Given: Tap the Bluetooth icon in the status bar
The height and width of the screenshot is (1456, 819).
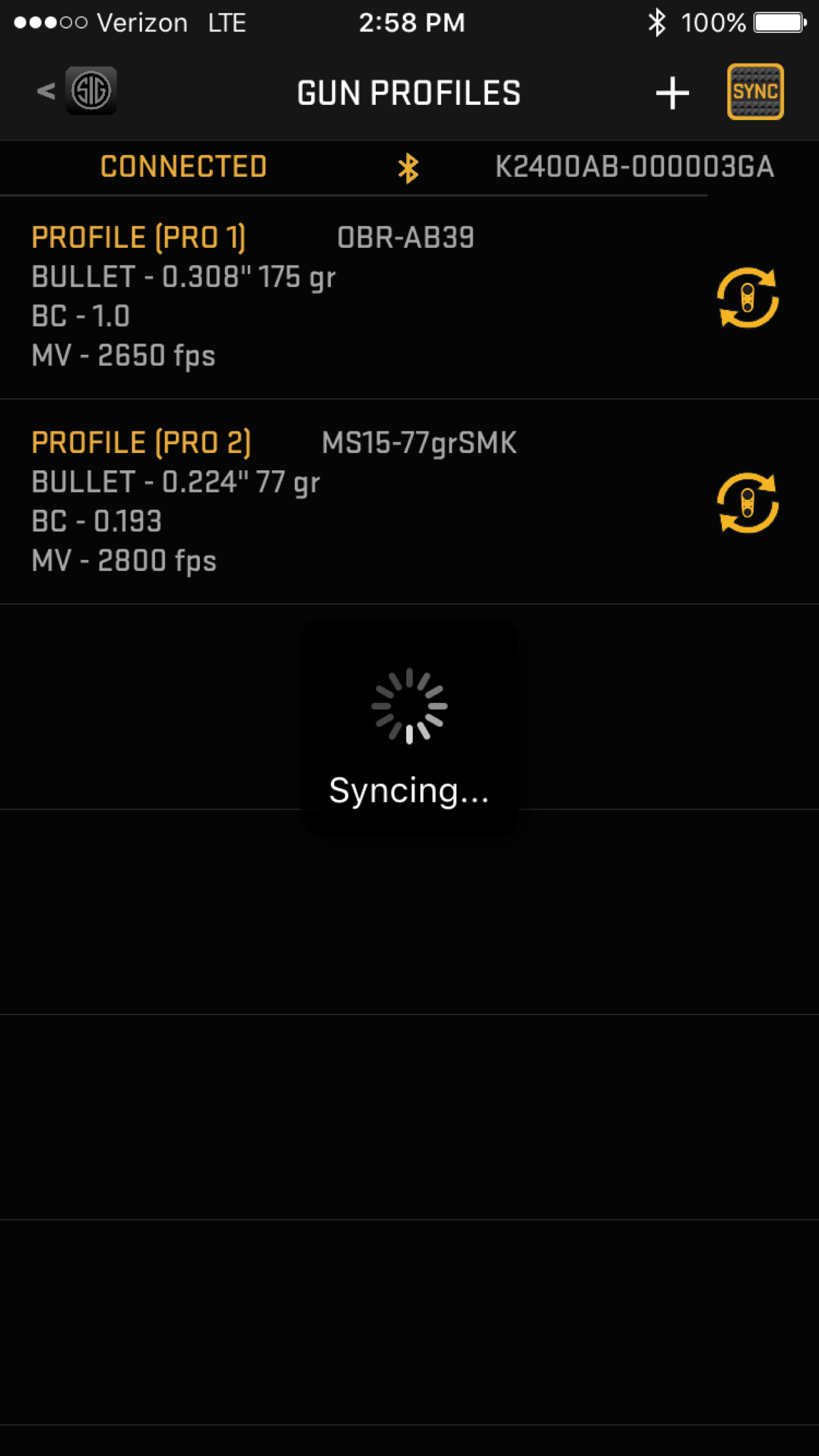Looking at the screenshot, I should (657, 22).
